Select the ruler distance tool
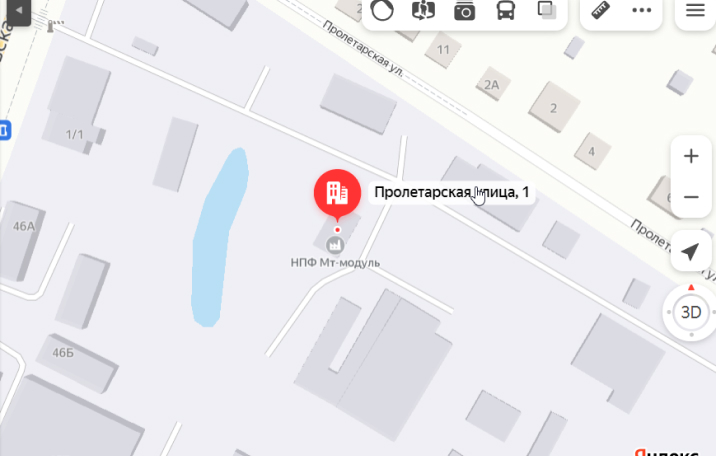Image resolution: width=716 pixels, height=456 pixels. 600,11
